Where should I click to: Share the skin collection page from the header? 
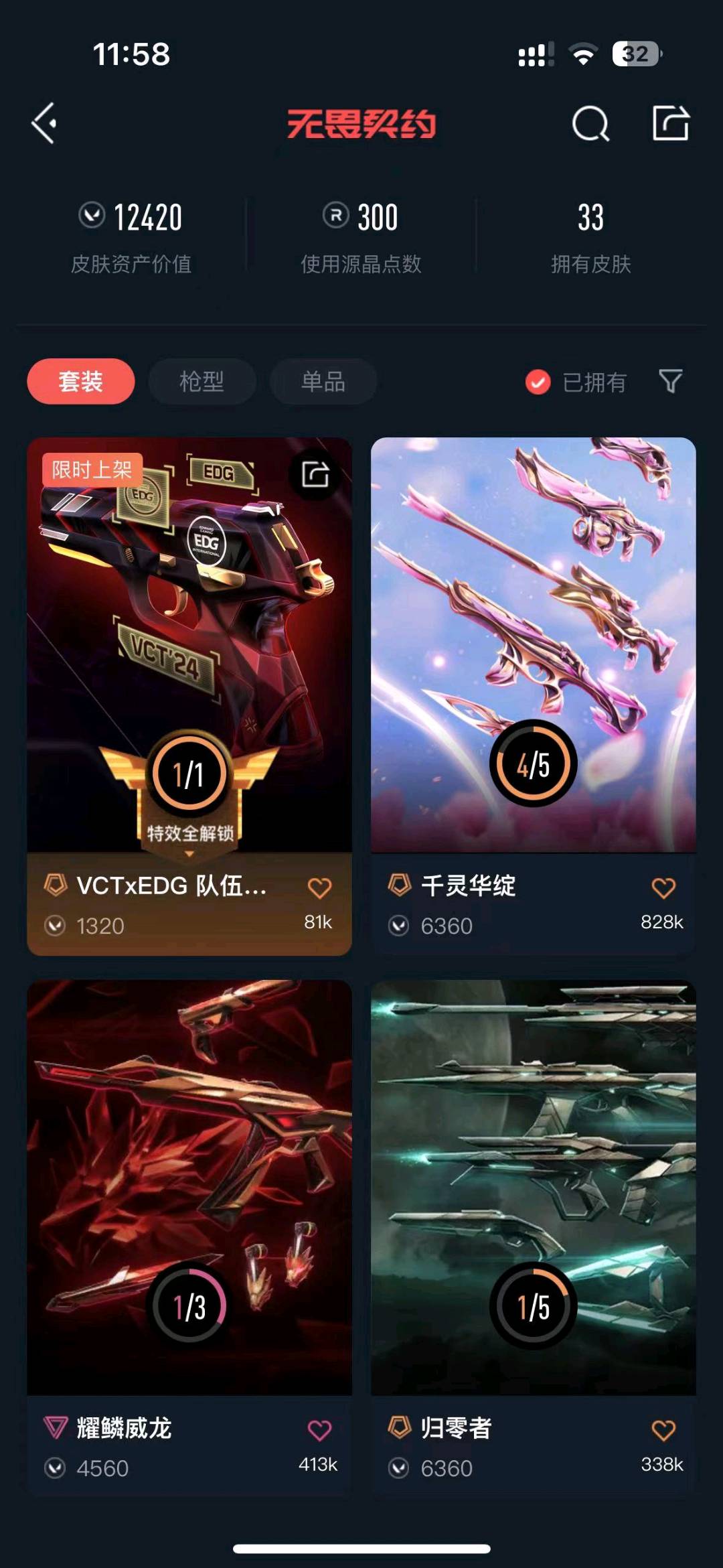670,123
